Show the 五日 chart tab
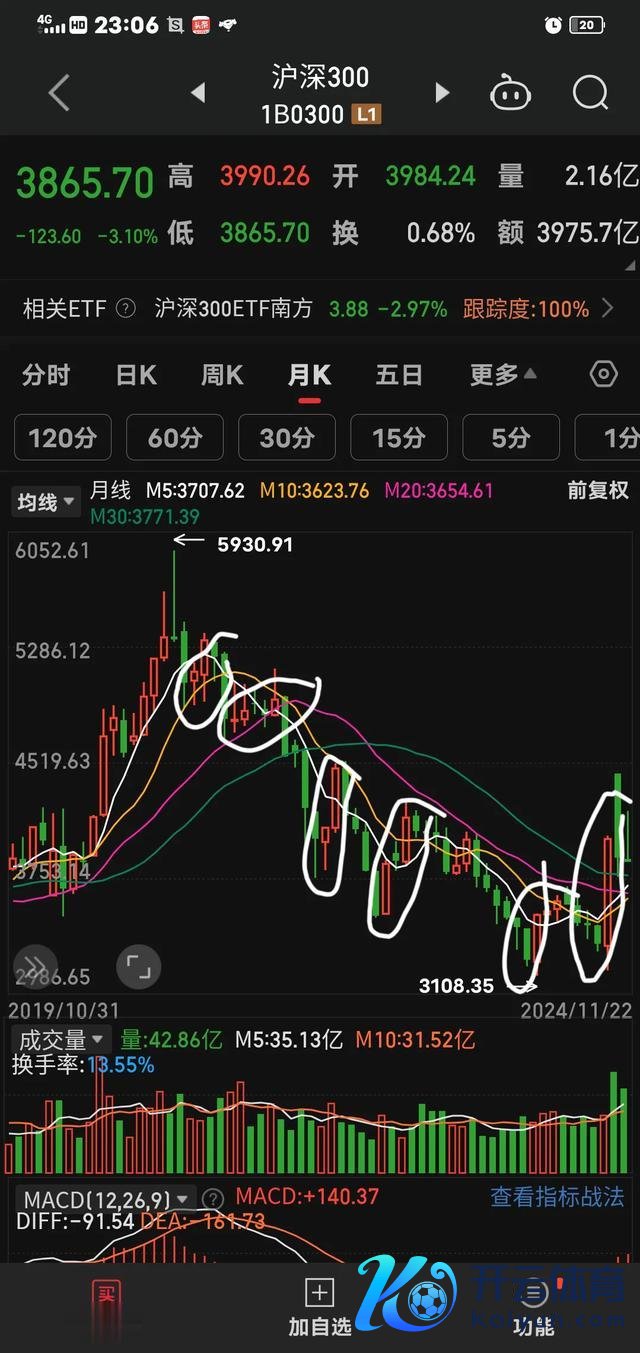The height and width of the screenshot is (1353, 640). pos(399,375)
